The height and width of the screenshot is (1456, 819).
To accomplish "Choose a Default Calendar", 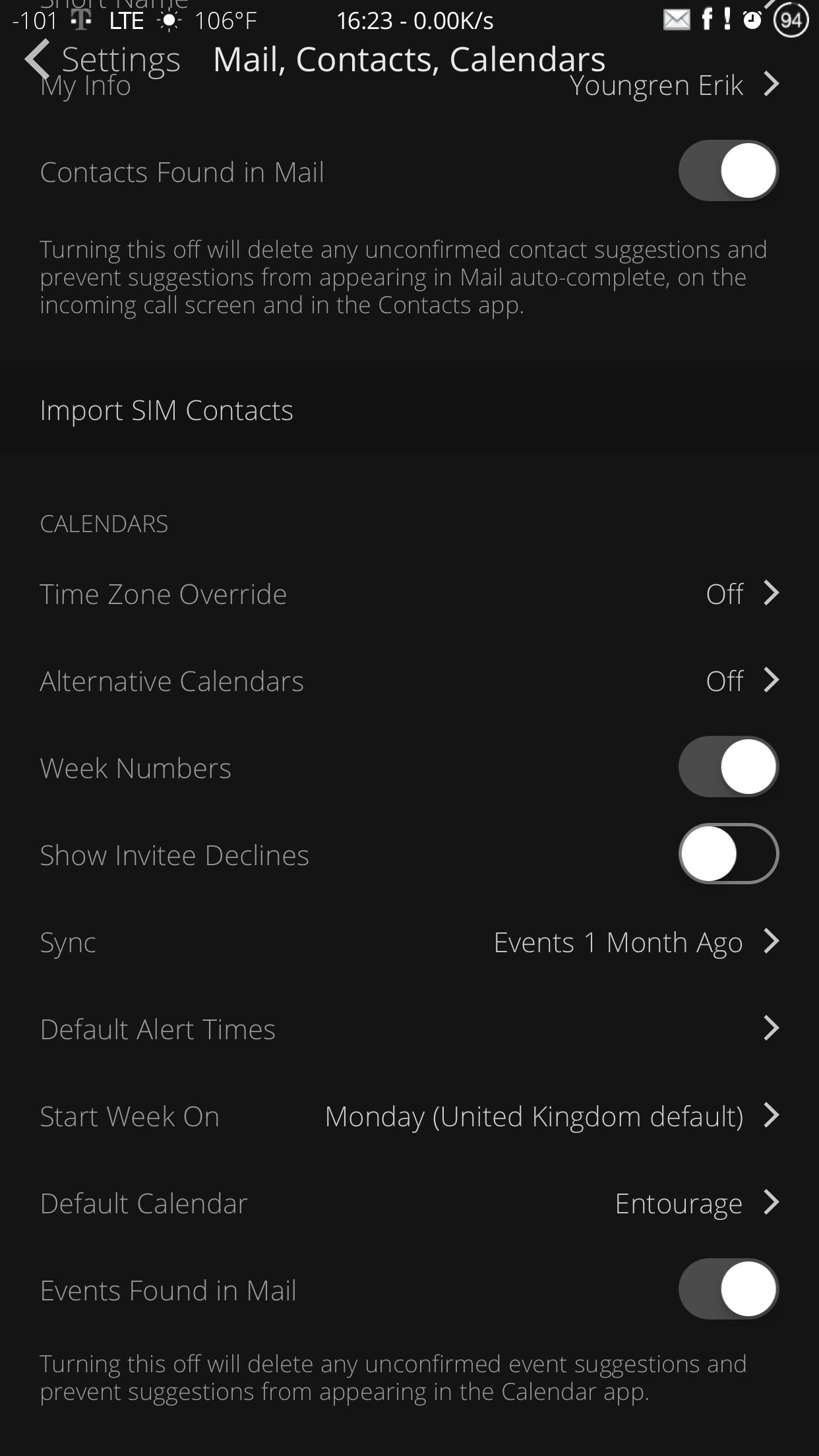I will pyautogui.click(x=409, y=1203).
